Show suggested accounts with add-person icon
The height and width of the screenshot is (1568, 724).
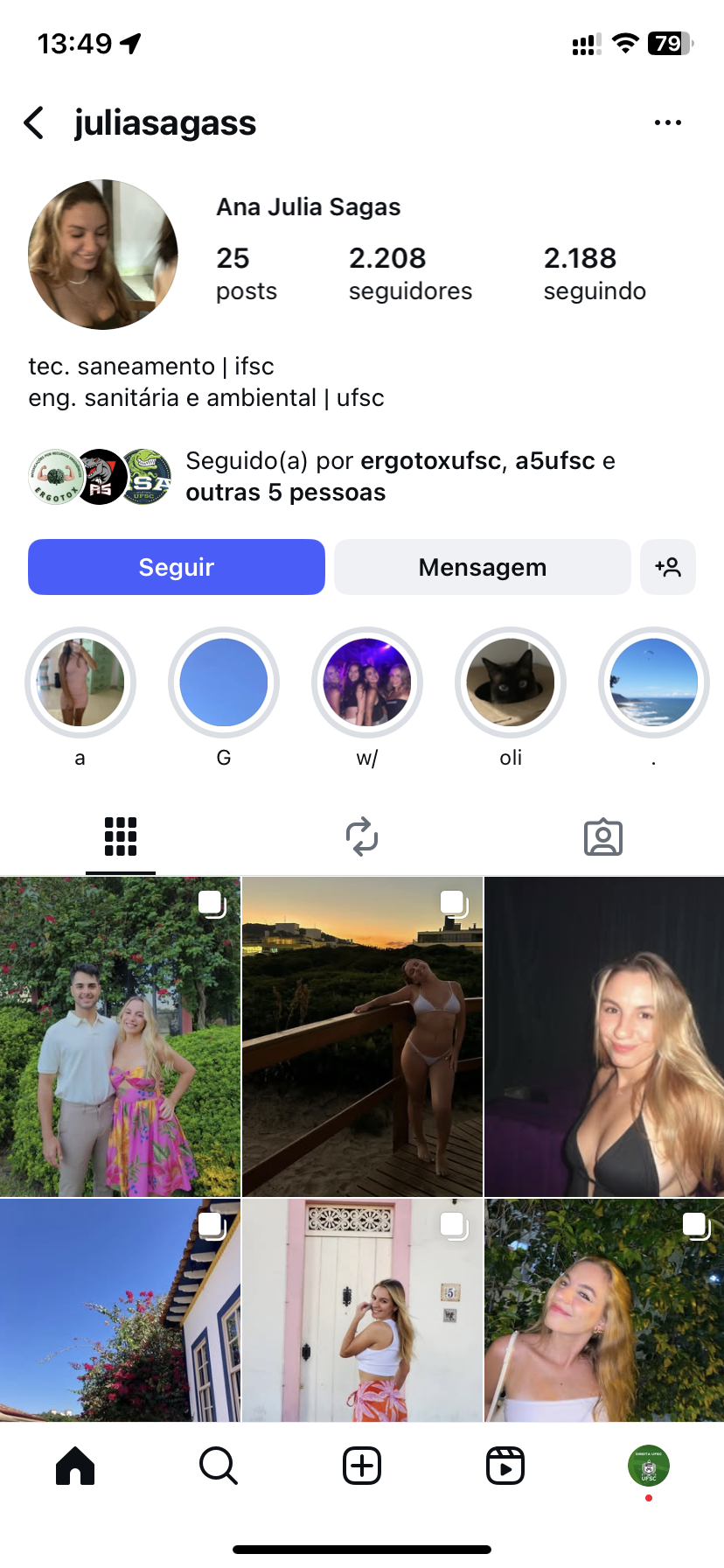tap(668, 567)
